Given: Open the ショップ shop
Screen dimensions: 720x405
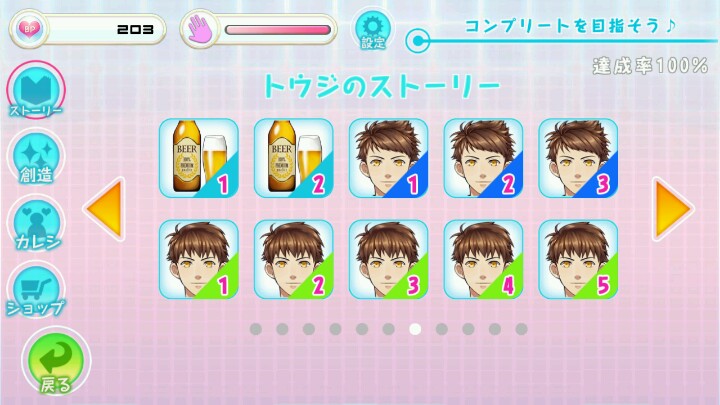Looking at the screenshot, I should 37,291.
